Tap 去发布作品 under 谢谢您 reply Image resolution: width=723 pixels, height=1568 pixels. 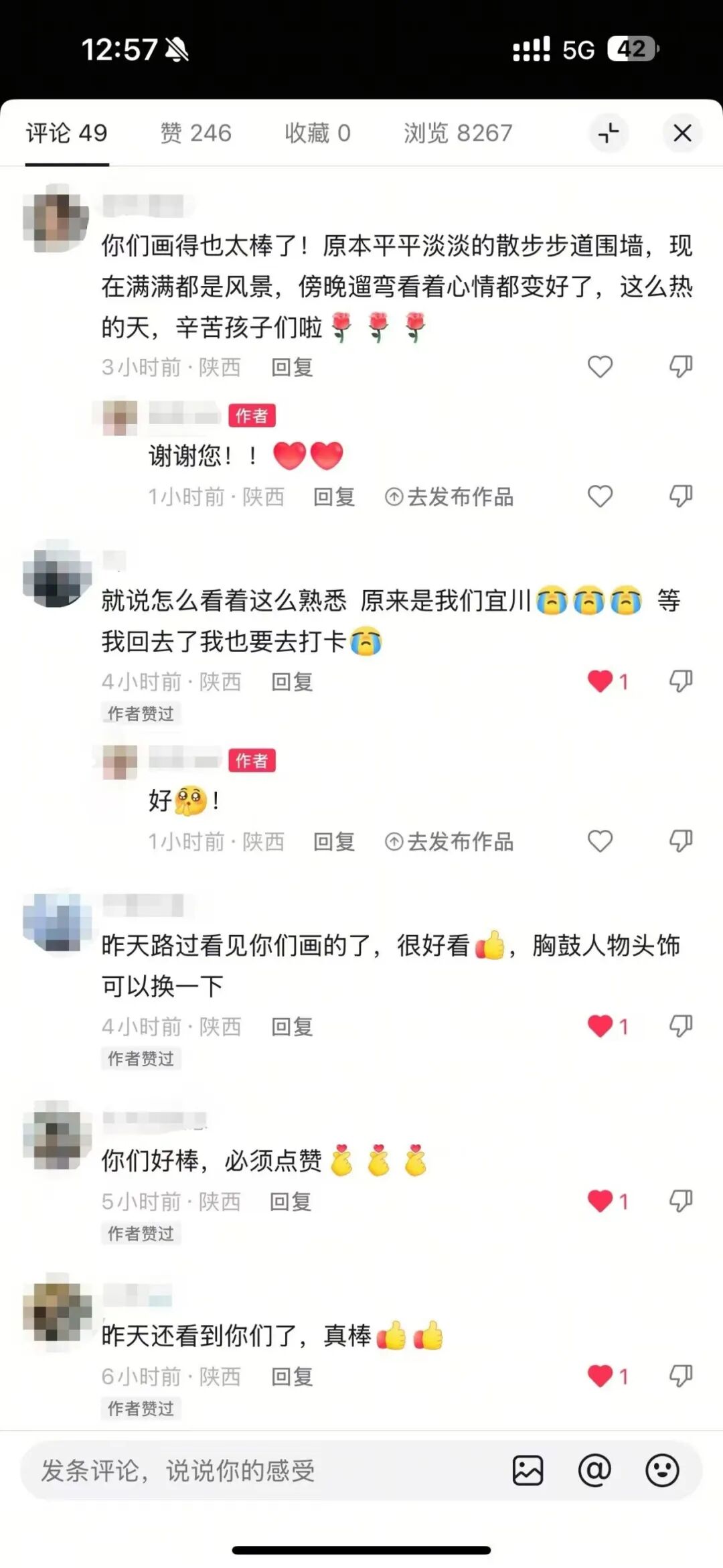[x=449, y=497]
